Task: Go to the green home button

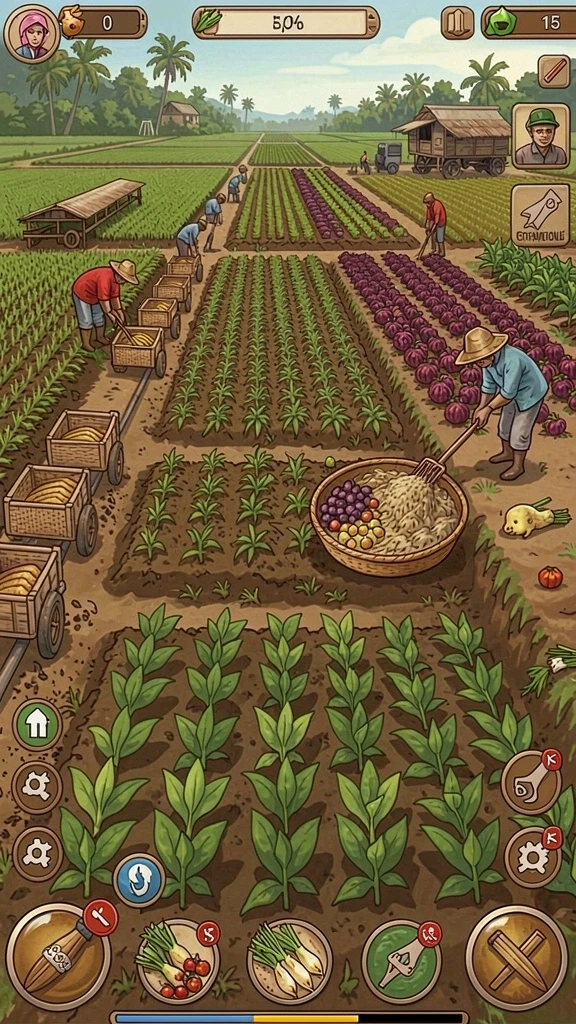Action: pos(38,724)
